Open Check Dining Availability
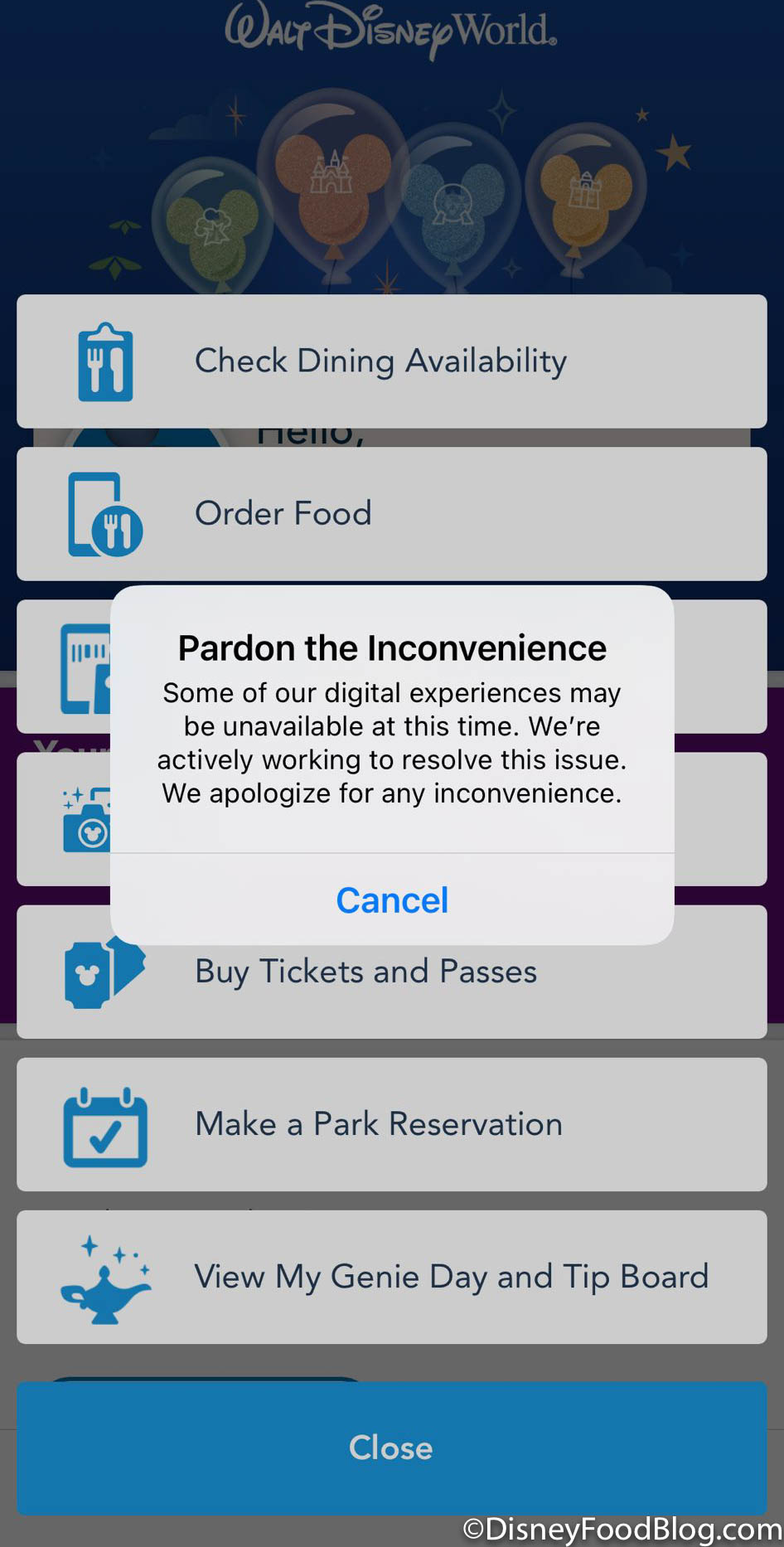 [x=391, y=361]
